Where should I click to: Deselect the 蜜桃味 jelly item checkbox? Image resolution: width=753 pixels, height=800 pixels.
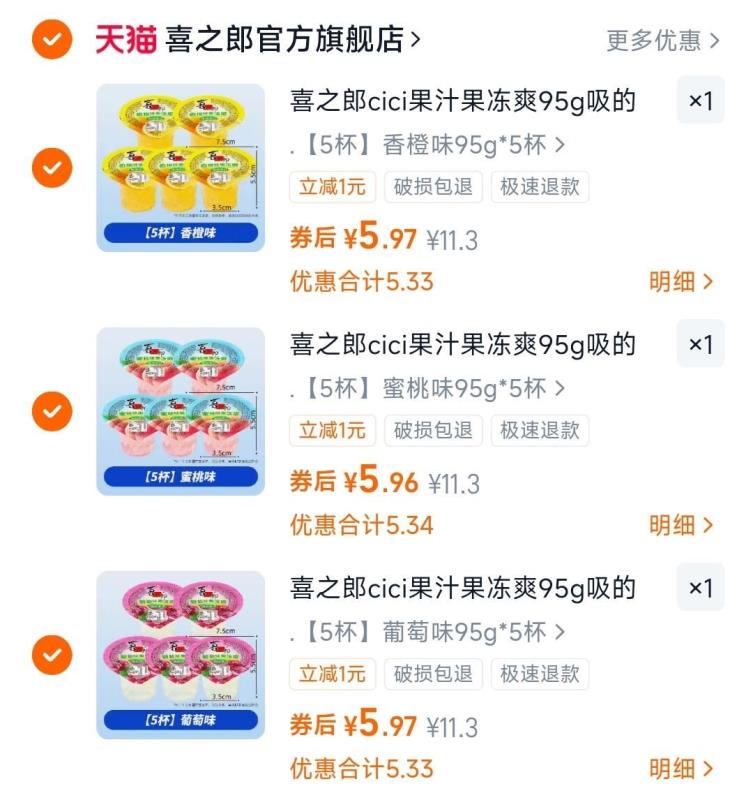click(52, 410)
